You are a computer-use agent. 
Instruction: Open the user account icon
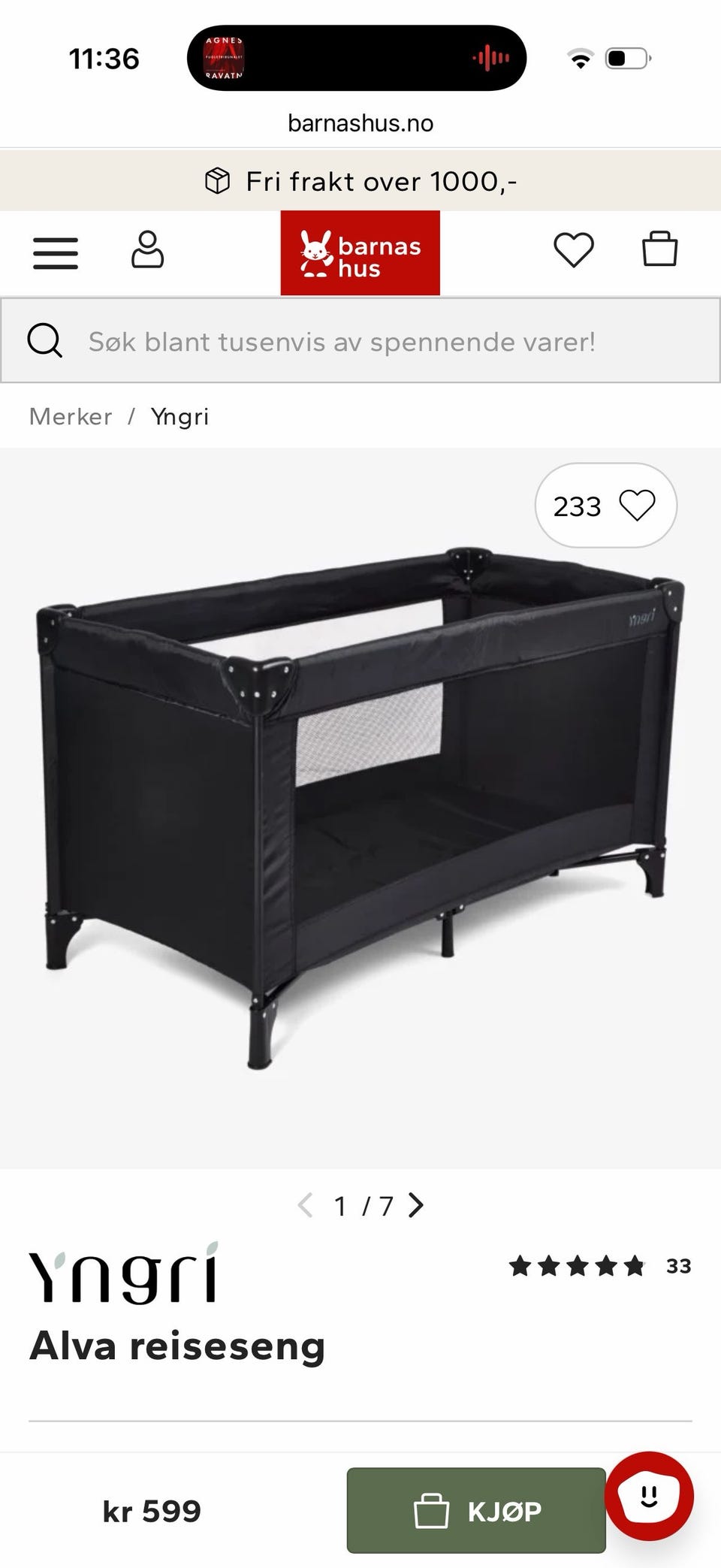click(x=147, y=249)
